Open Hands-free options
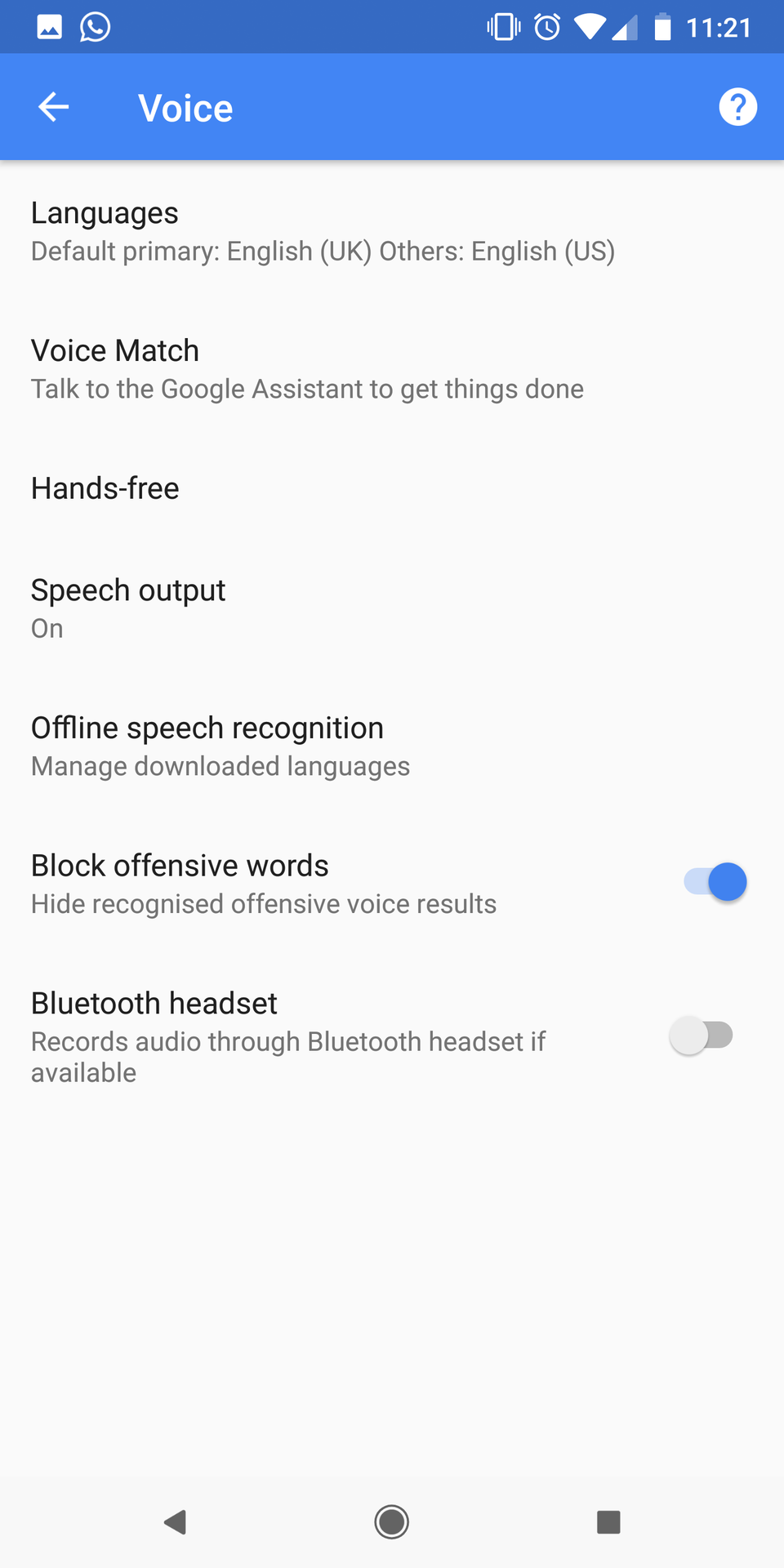The width and height of the screenshot is (784, 1568). [x=105, y=488]
